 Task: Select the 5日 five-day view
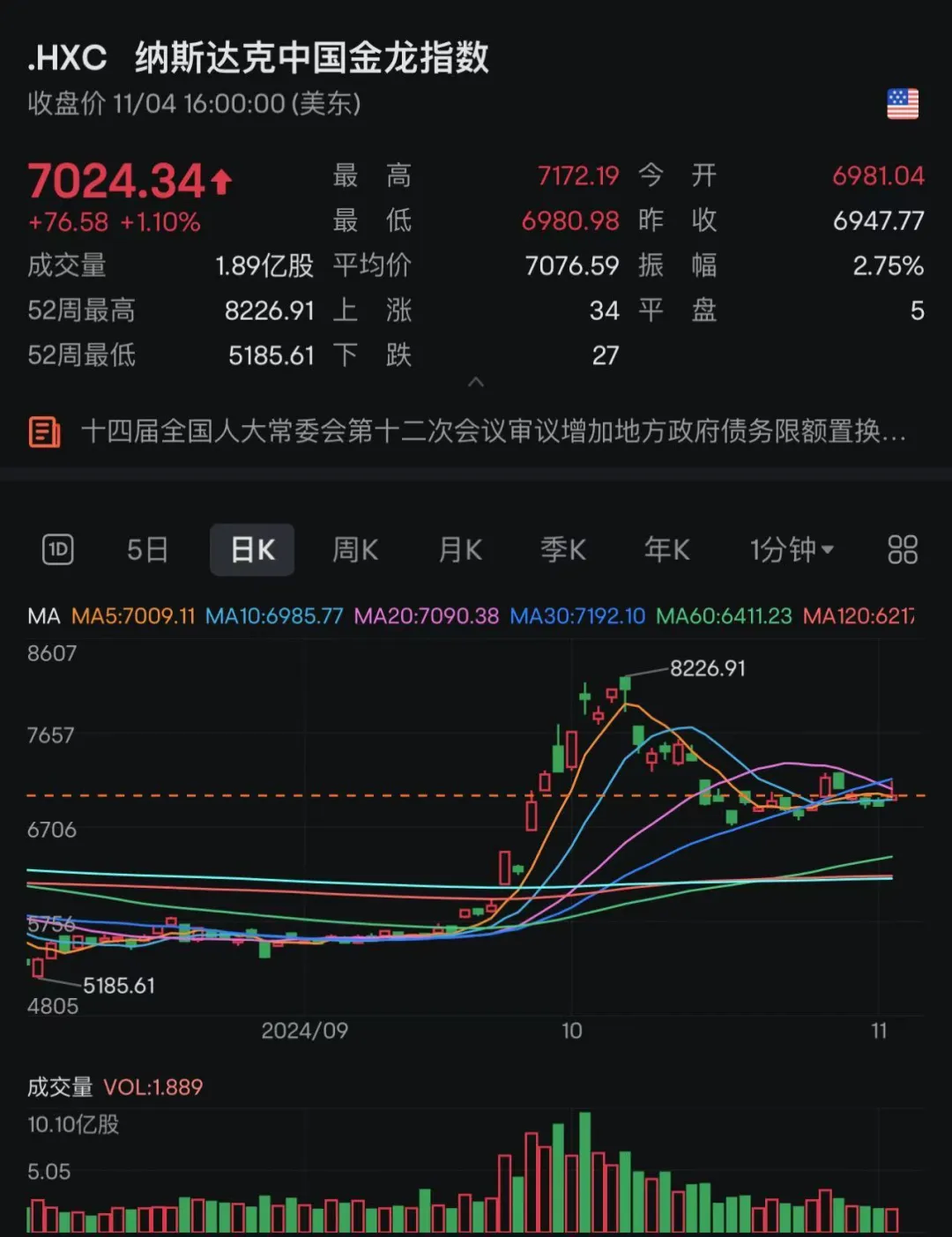pos(146,548)
